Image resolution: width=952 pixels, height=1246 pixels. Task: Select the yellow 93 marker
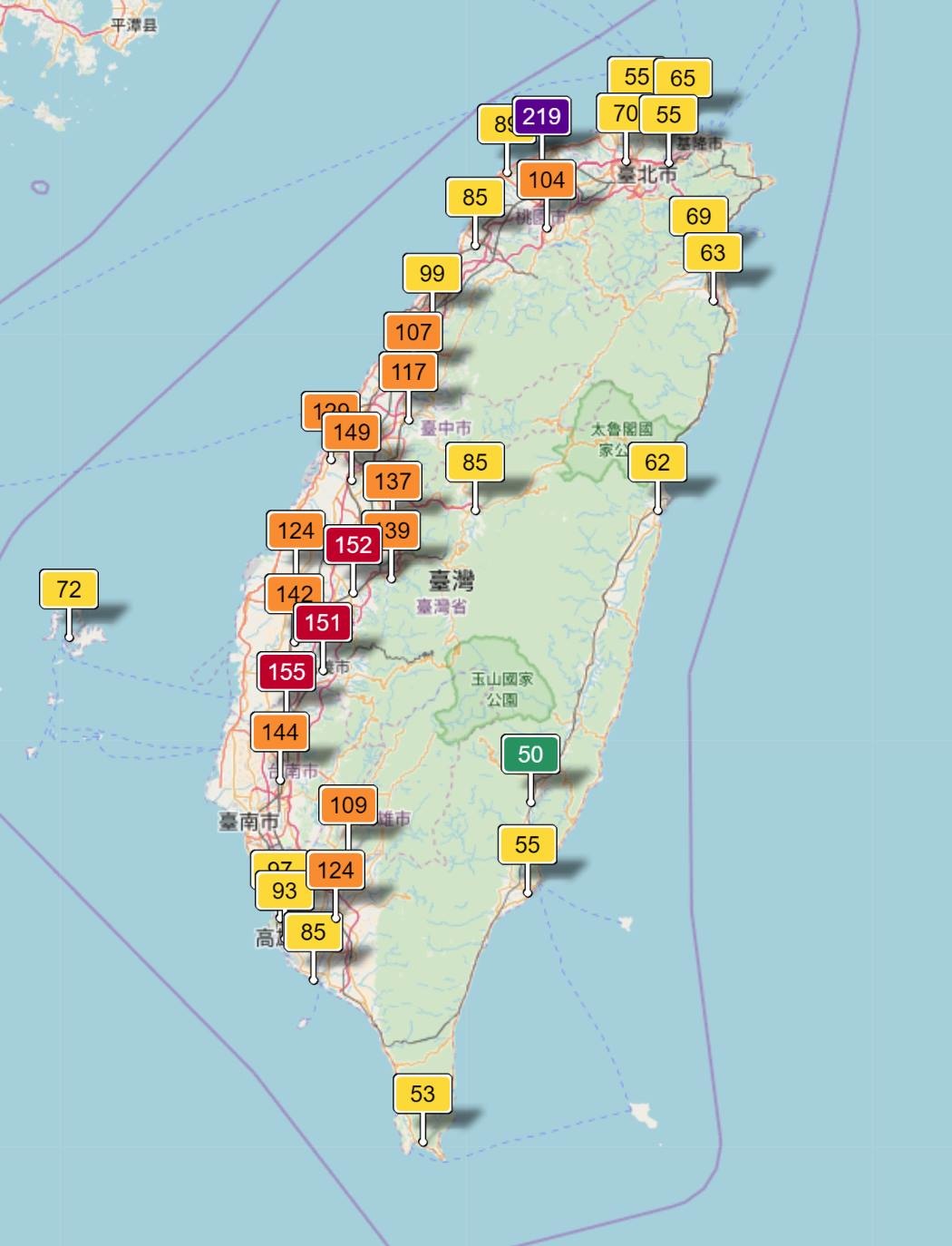(x=285, y=891)
